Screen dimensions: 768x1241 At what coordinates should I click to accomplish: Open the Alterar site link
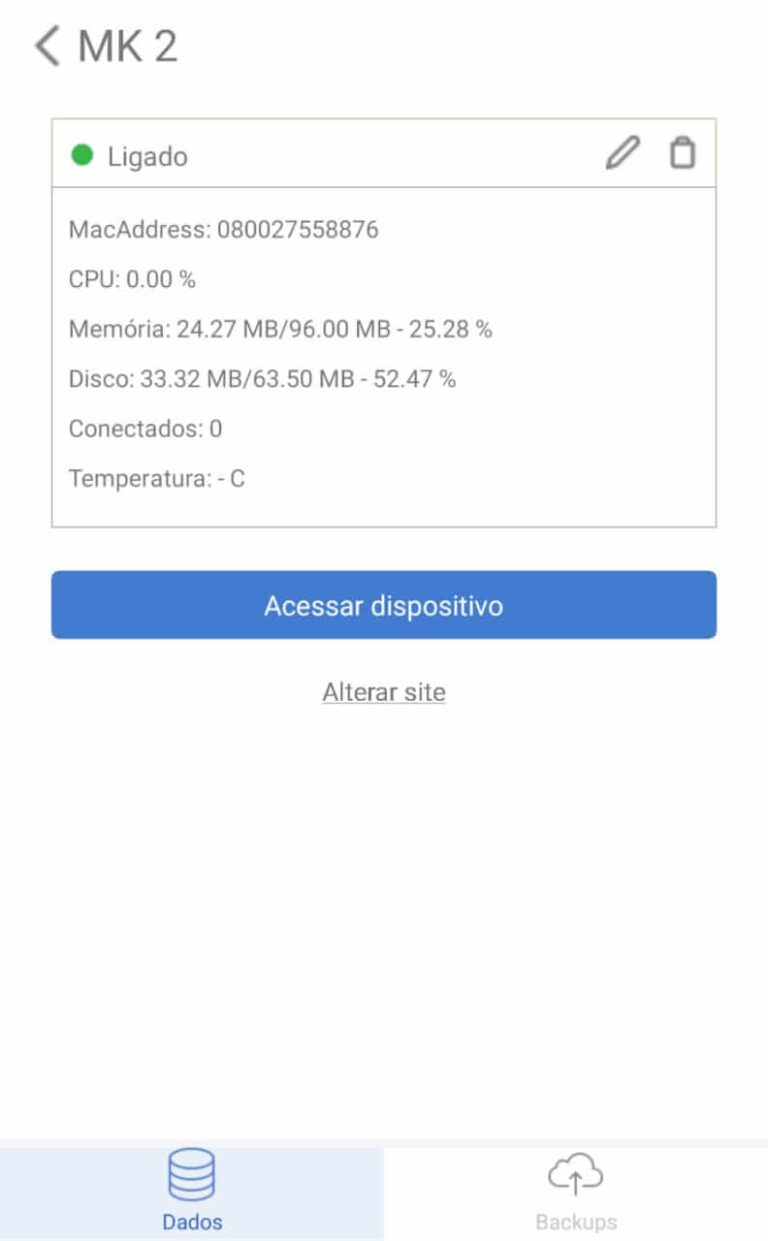pyautogui.click(x=384, y=692)
